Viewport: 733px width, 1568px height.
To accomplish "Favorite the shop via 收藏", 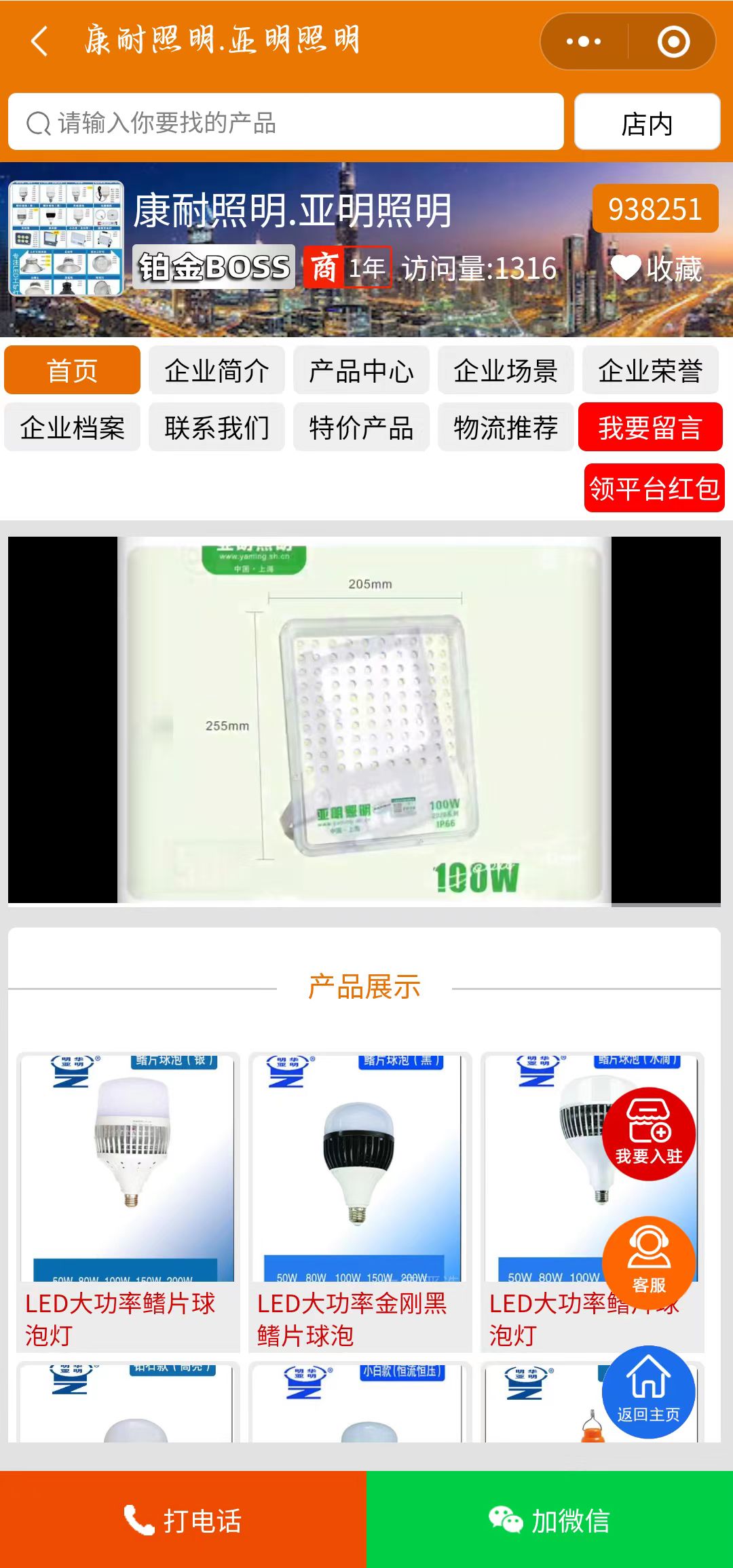I will (656, 269).
